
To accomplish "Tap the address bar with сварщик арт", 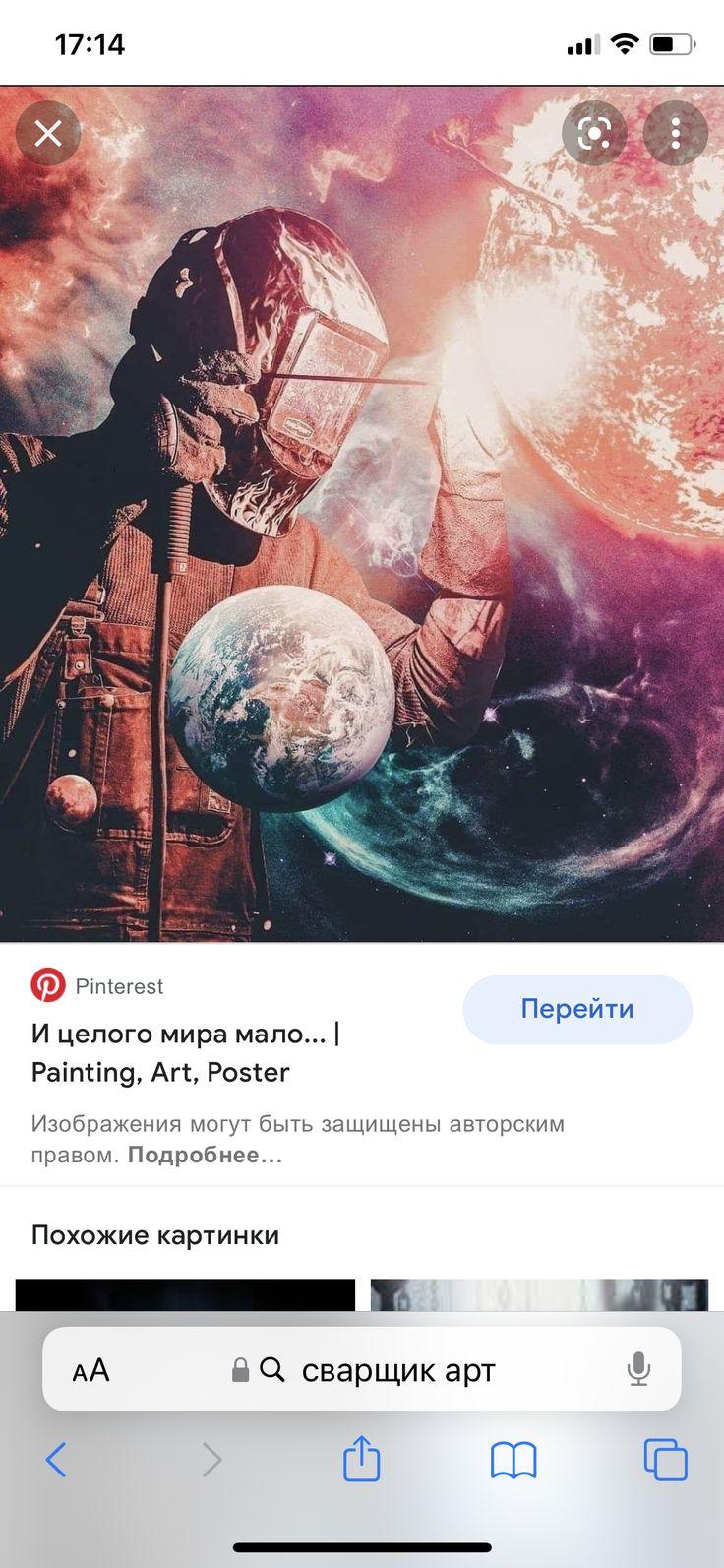I will pos(397,1370).
